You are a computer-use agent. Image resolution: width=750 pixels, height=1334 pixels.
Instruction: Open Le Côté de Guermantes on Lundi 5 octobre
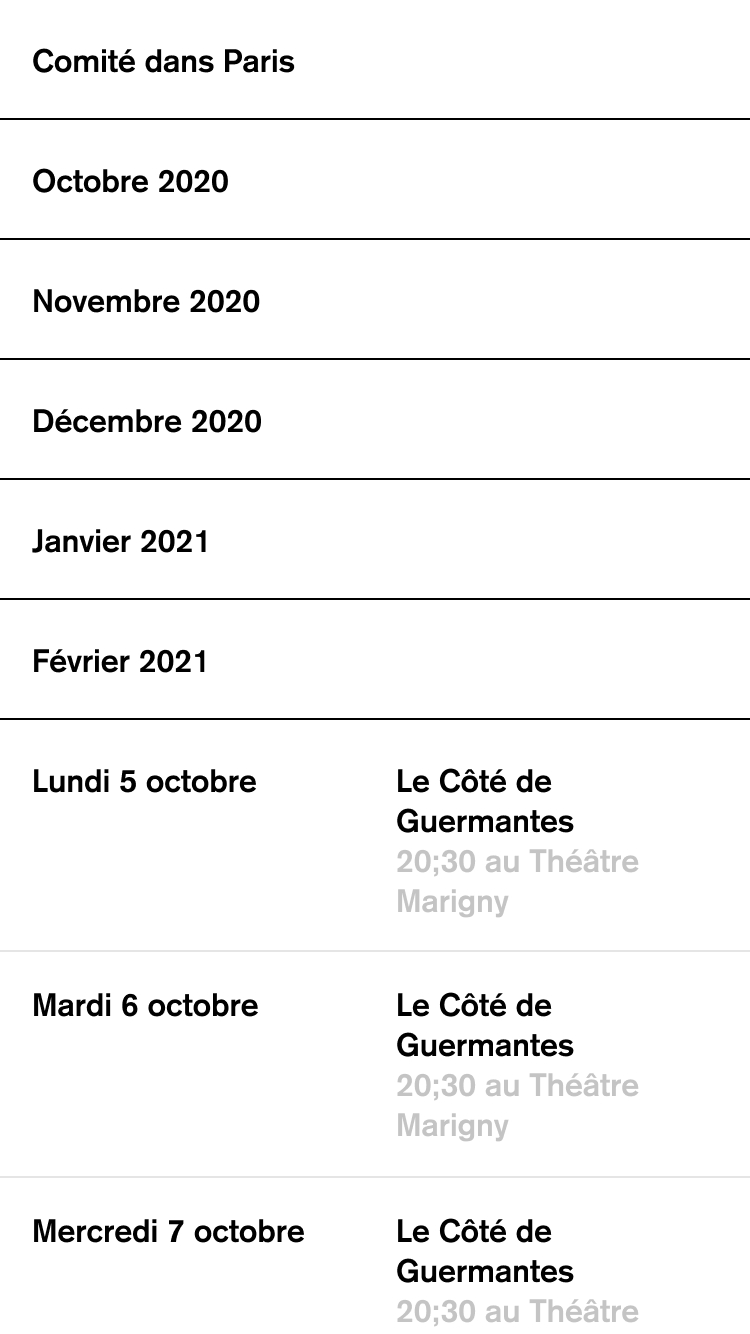click(486, 801)
